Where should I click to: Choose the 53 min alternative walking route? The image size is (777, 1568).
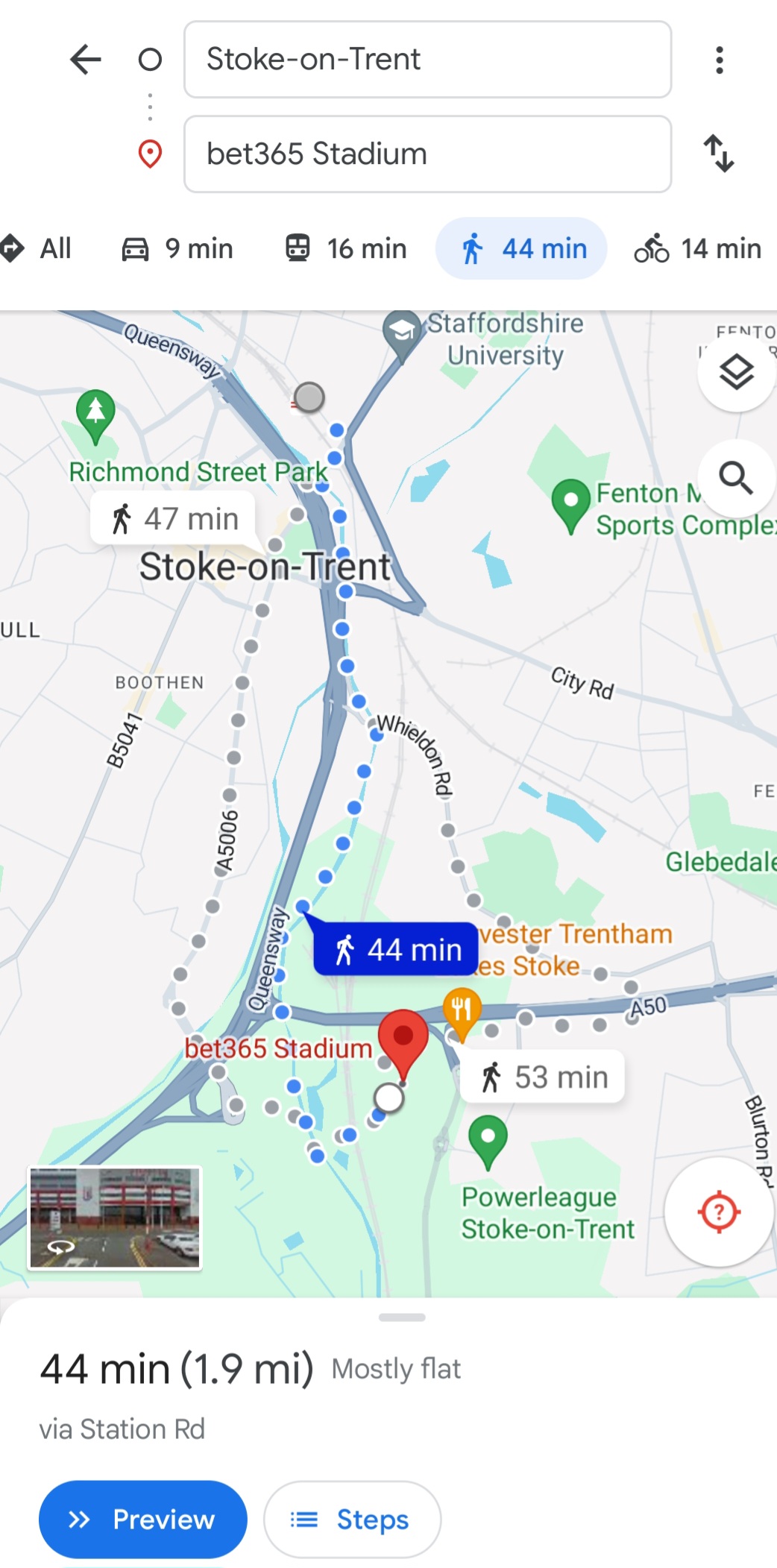[544, 1077]
